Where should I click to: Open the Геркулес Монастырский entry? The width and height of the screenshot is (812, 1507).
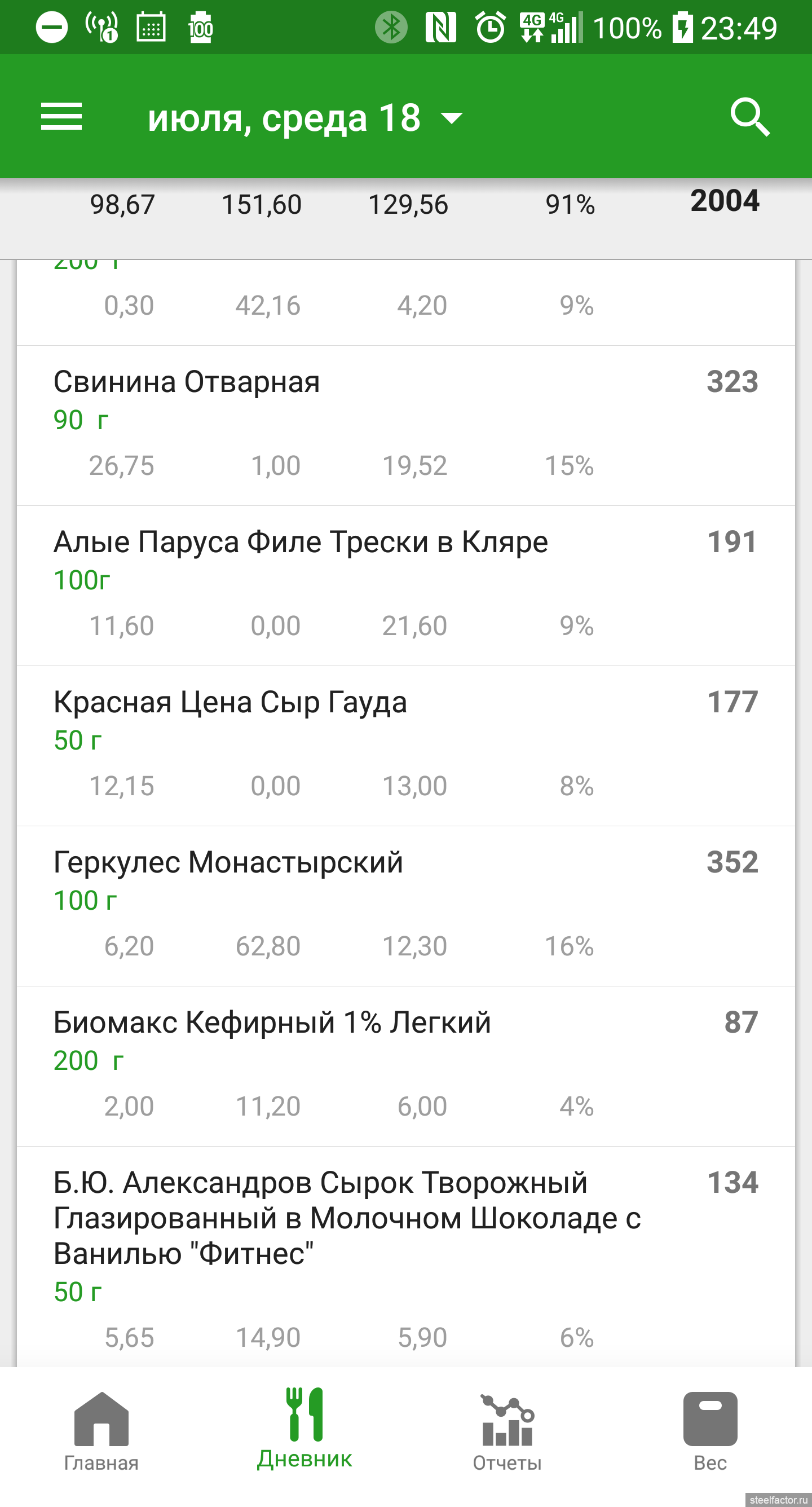click(406, 906)
